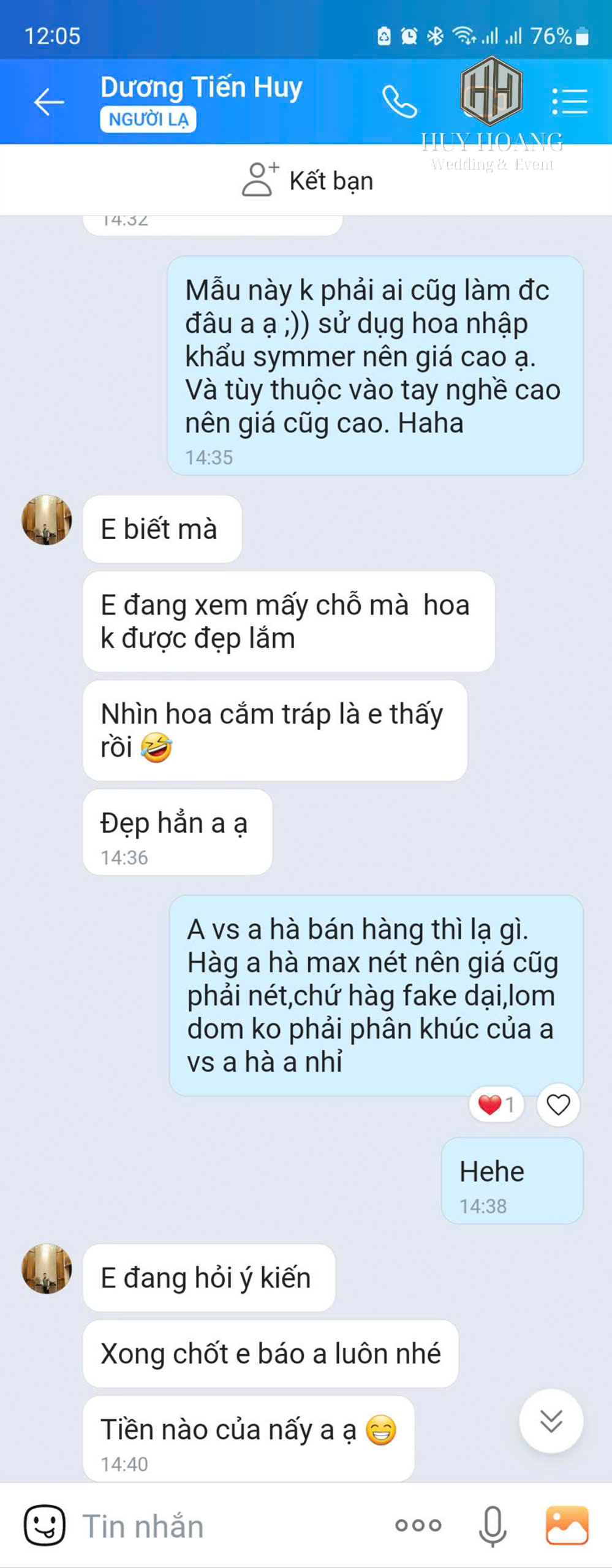
Task: Open the sticker emoji picker
Action: (44, 1525)
